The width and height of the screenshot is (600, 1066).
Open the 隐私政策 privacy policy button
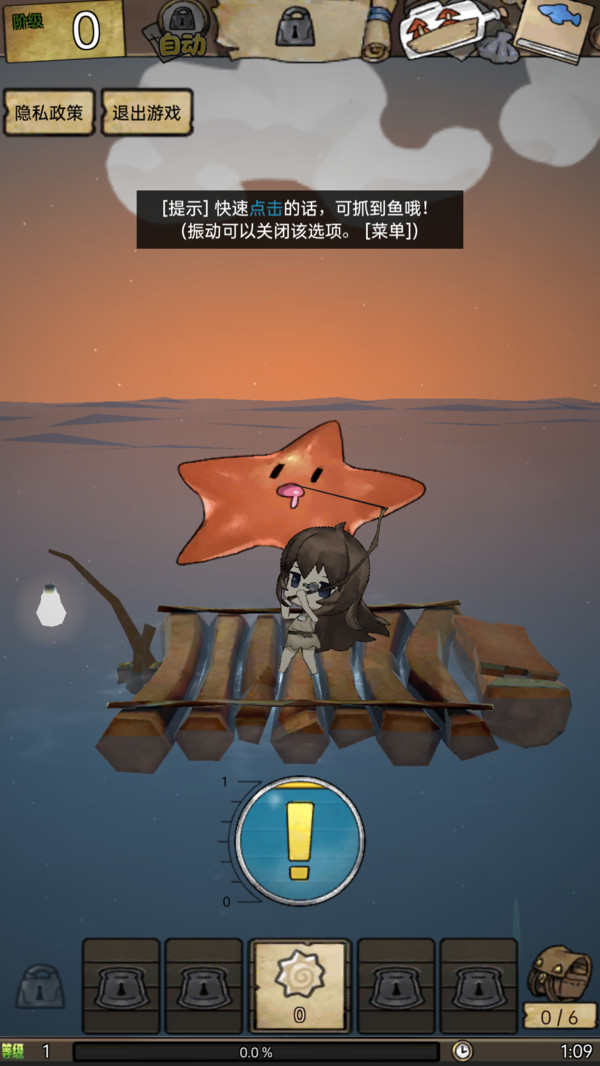coord(49,112)
